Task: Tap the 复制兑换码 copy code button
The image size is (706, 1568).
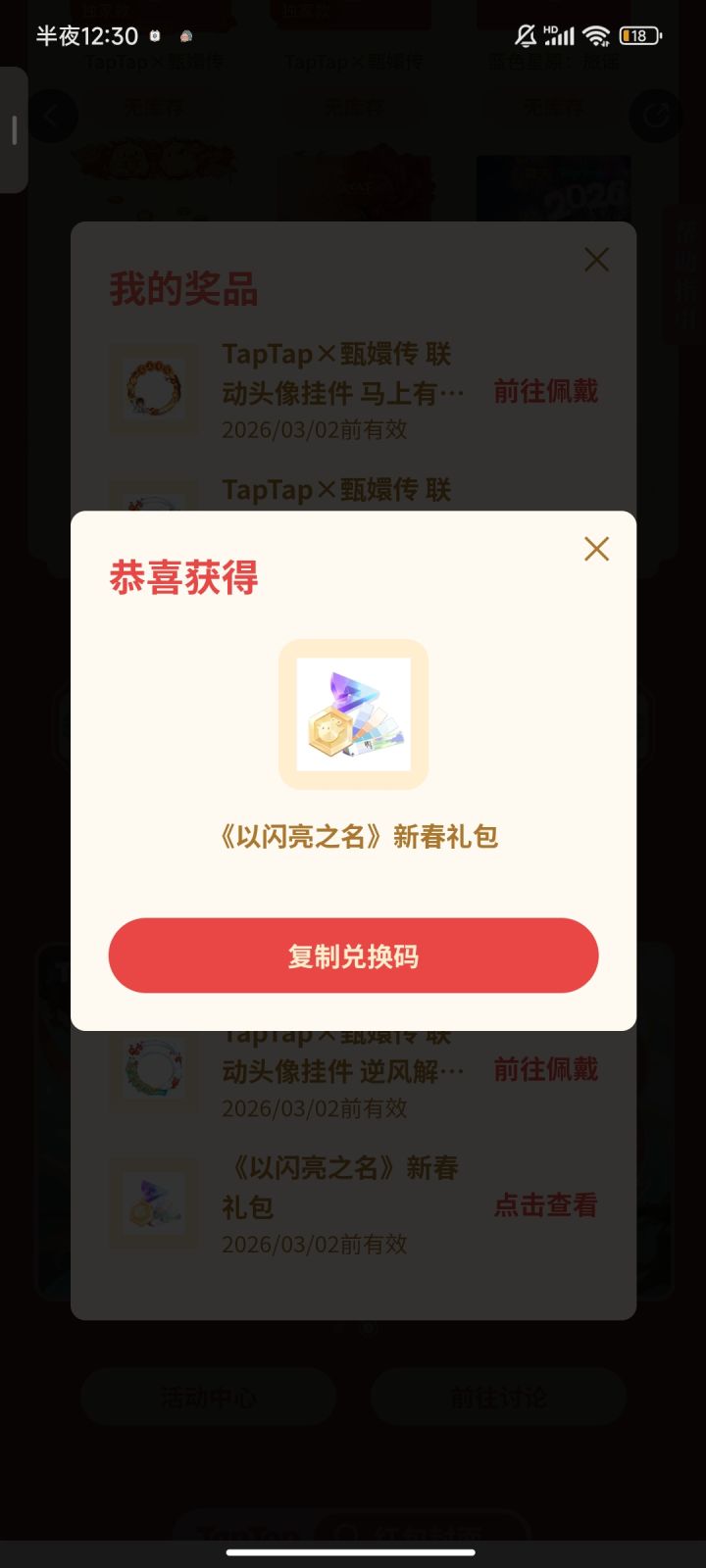Action: click(x=353, y=955)
